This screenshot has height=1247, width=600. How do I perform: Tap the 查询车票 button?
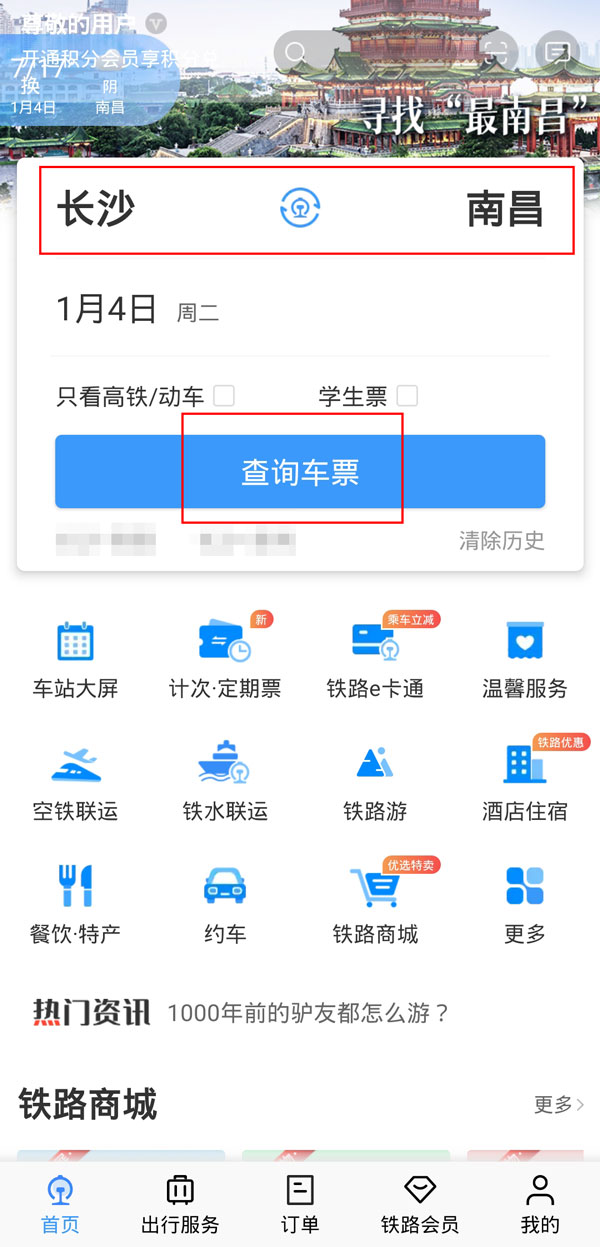coord(300,472)
